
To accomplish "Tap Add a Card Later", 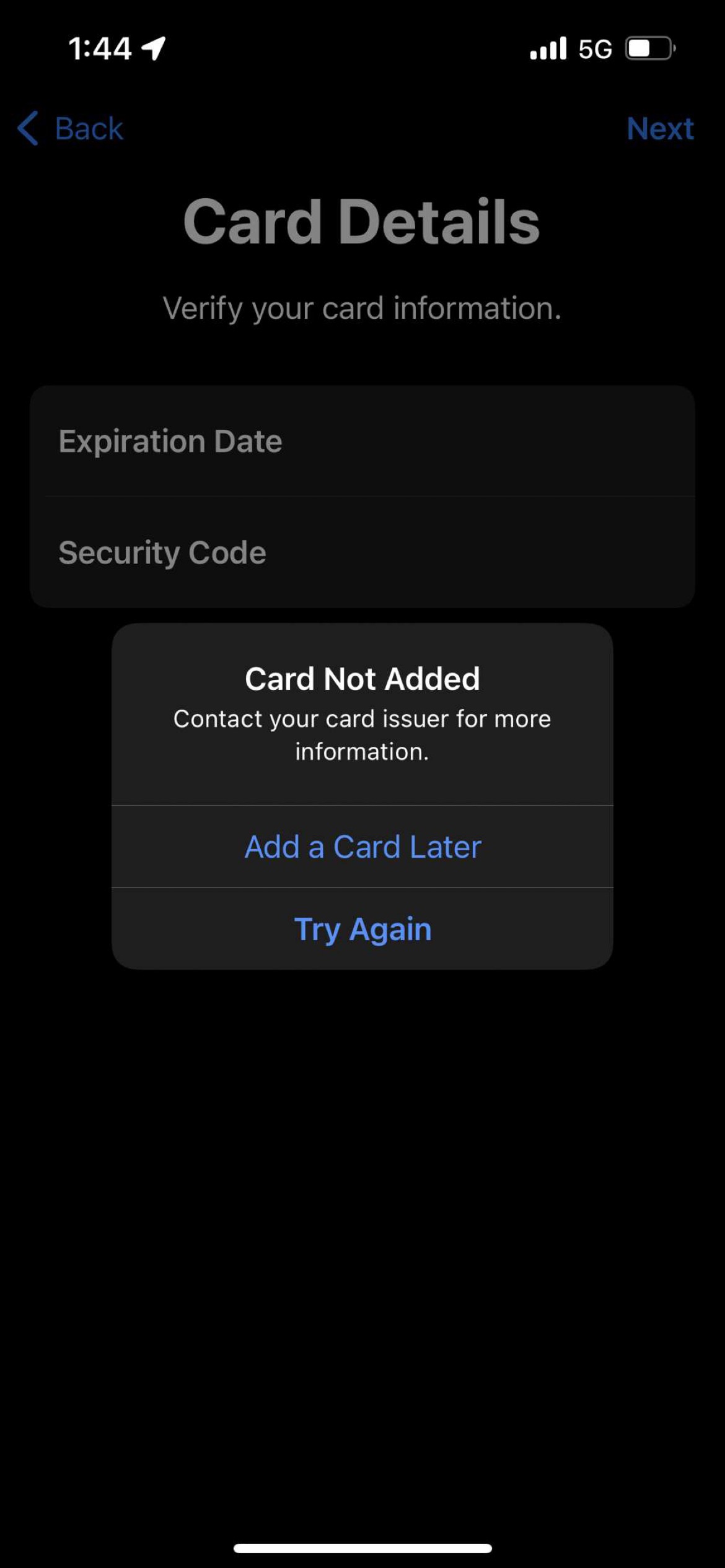I will [362, 847].
